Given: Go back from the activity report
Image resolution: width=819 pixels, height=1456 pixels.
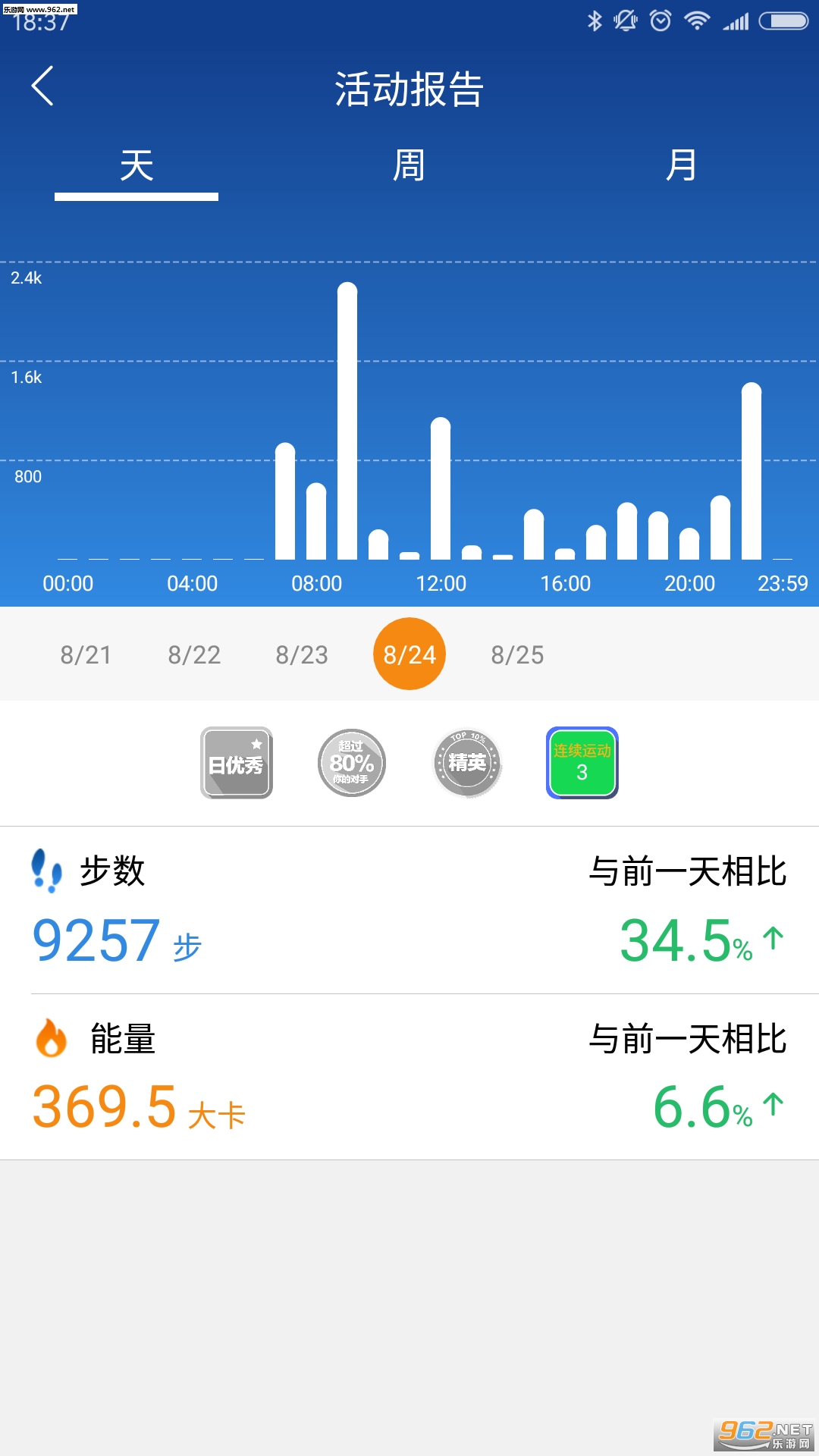Looking at the screenshot, I should pyautogui.click(x=42, y=86).
